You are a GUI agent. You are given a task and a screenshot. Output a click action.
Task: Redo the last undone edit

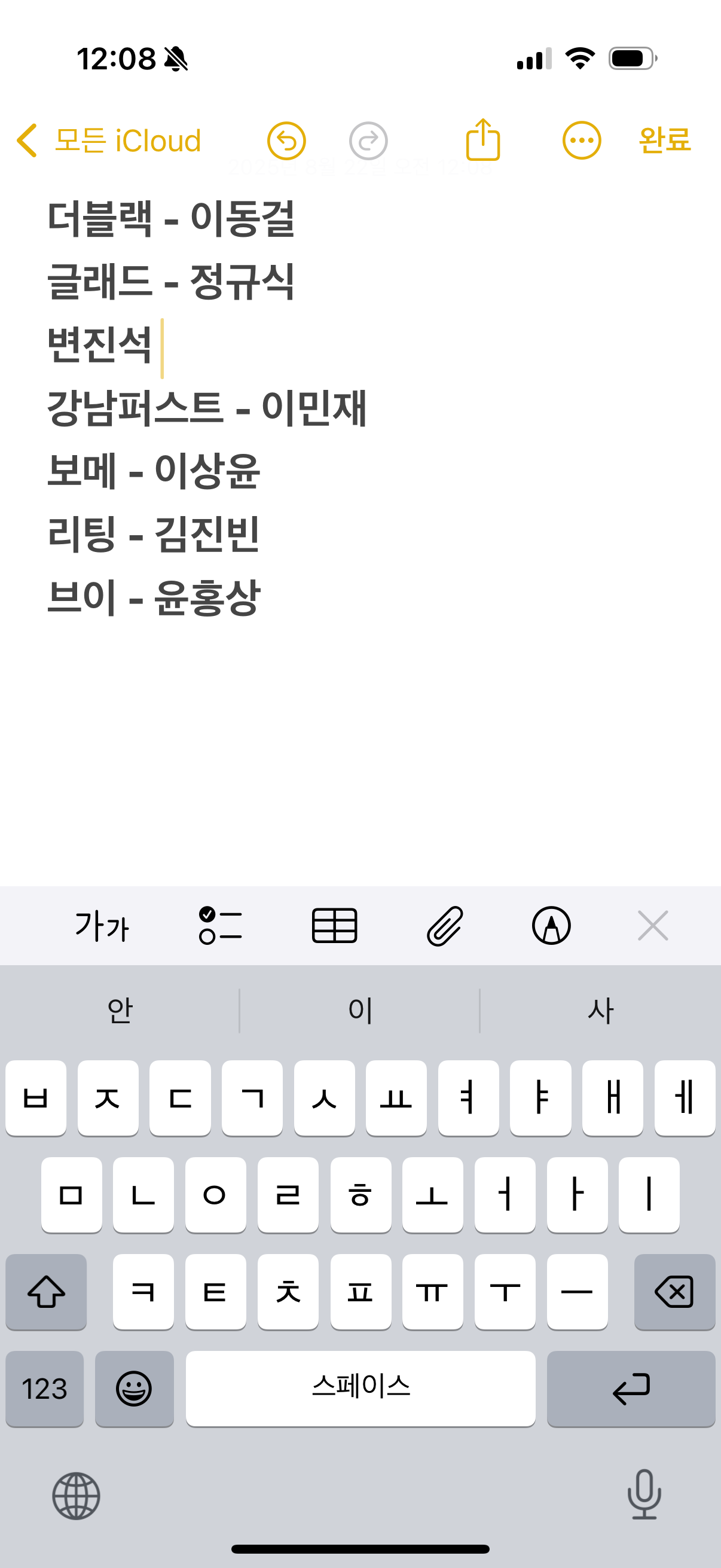(368, 141)
